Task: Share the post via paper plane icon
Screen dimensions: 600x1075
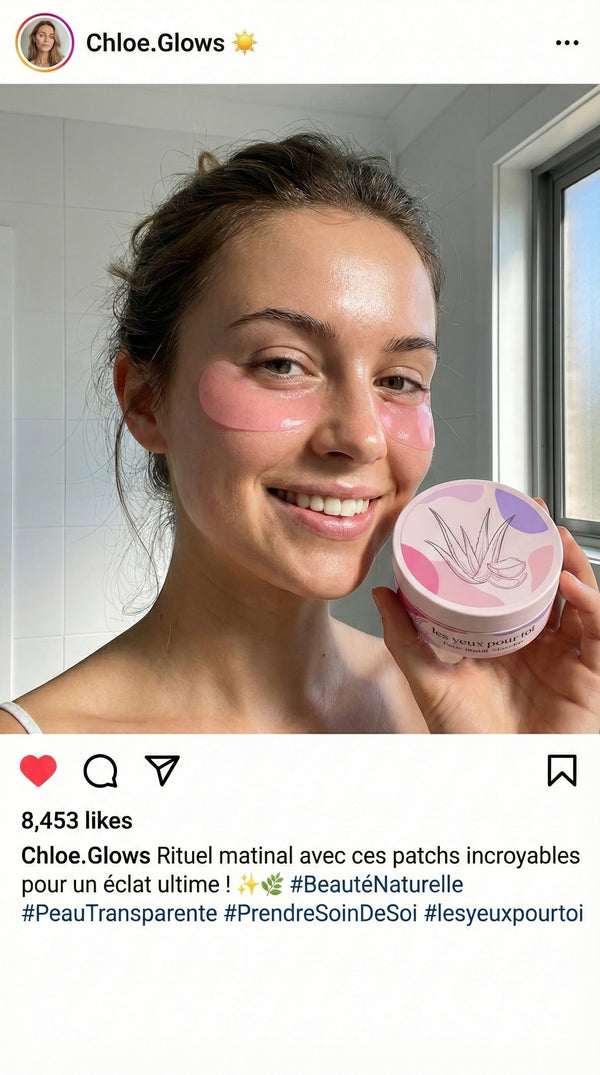Action: (162, 769)
